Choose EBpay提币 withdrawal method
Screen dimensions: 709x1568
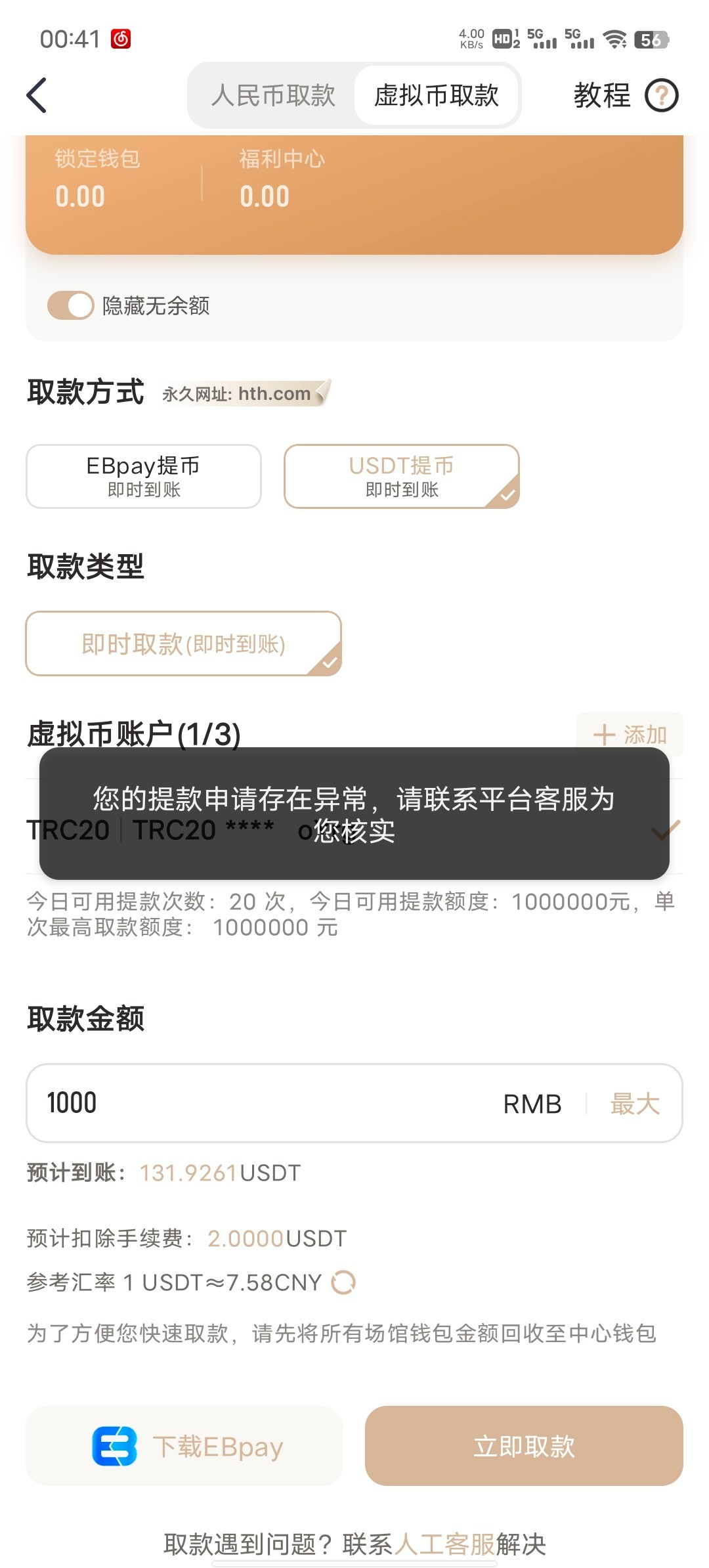[x=144, y=476]
